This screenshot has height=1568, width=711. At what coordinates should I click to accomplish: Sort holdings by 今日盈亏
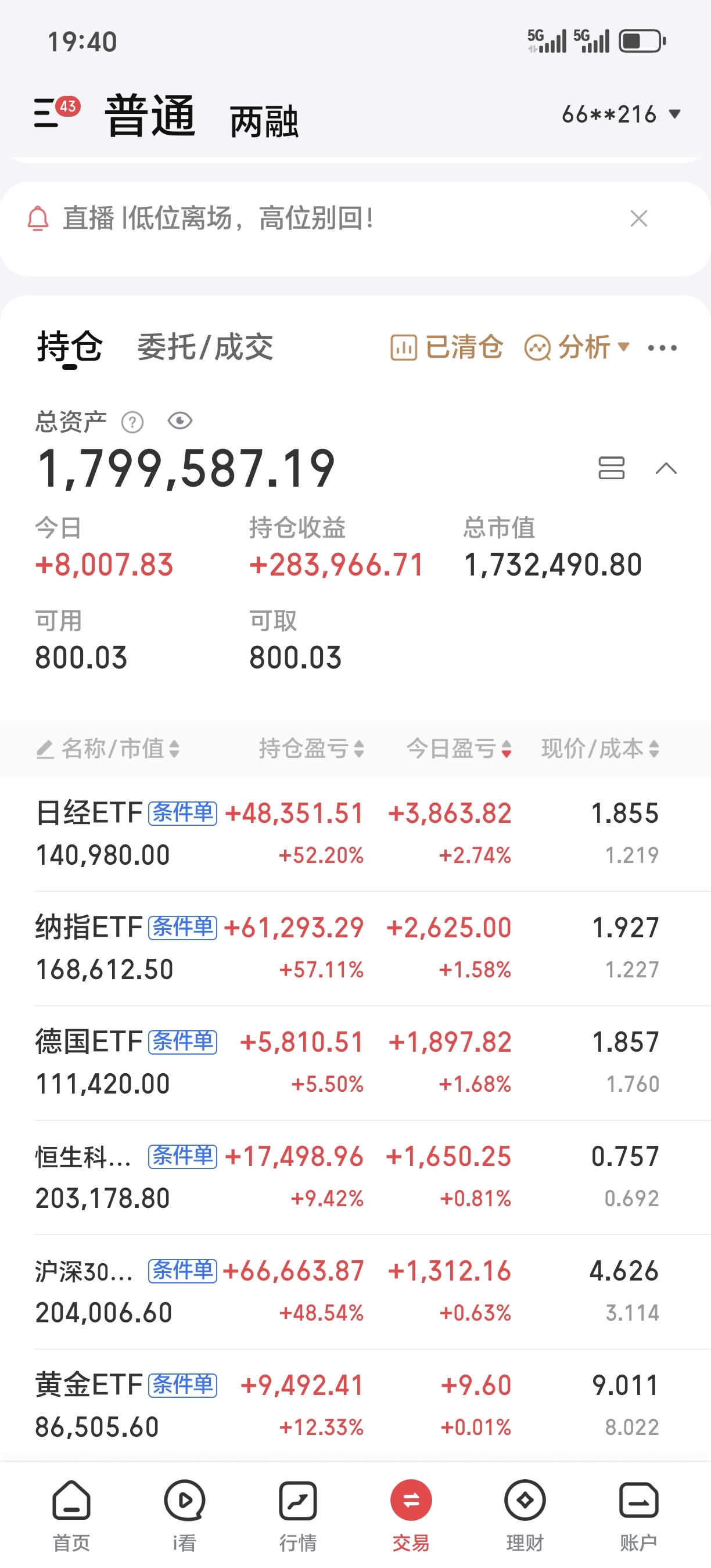tap(459, 748)
